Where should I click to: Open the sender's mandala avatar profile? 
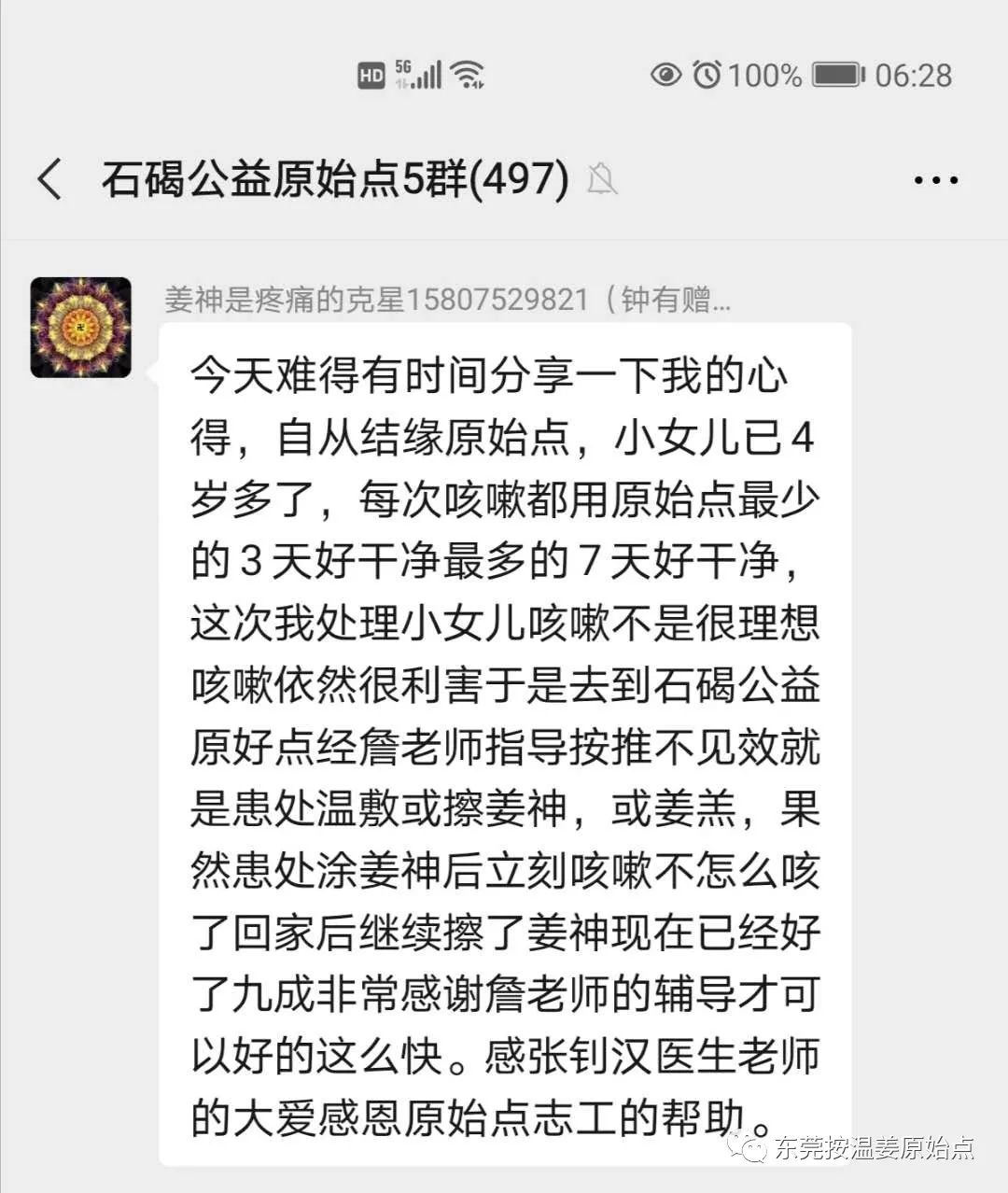81,328
